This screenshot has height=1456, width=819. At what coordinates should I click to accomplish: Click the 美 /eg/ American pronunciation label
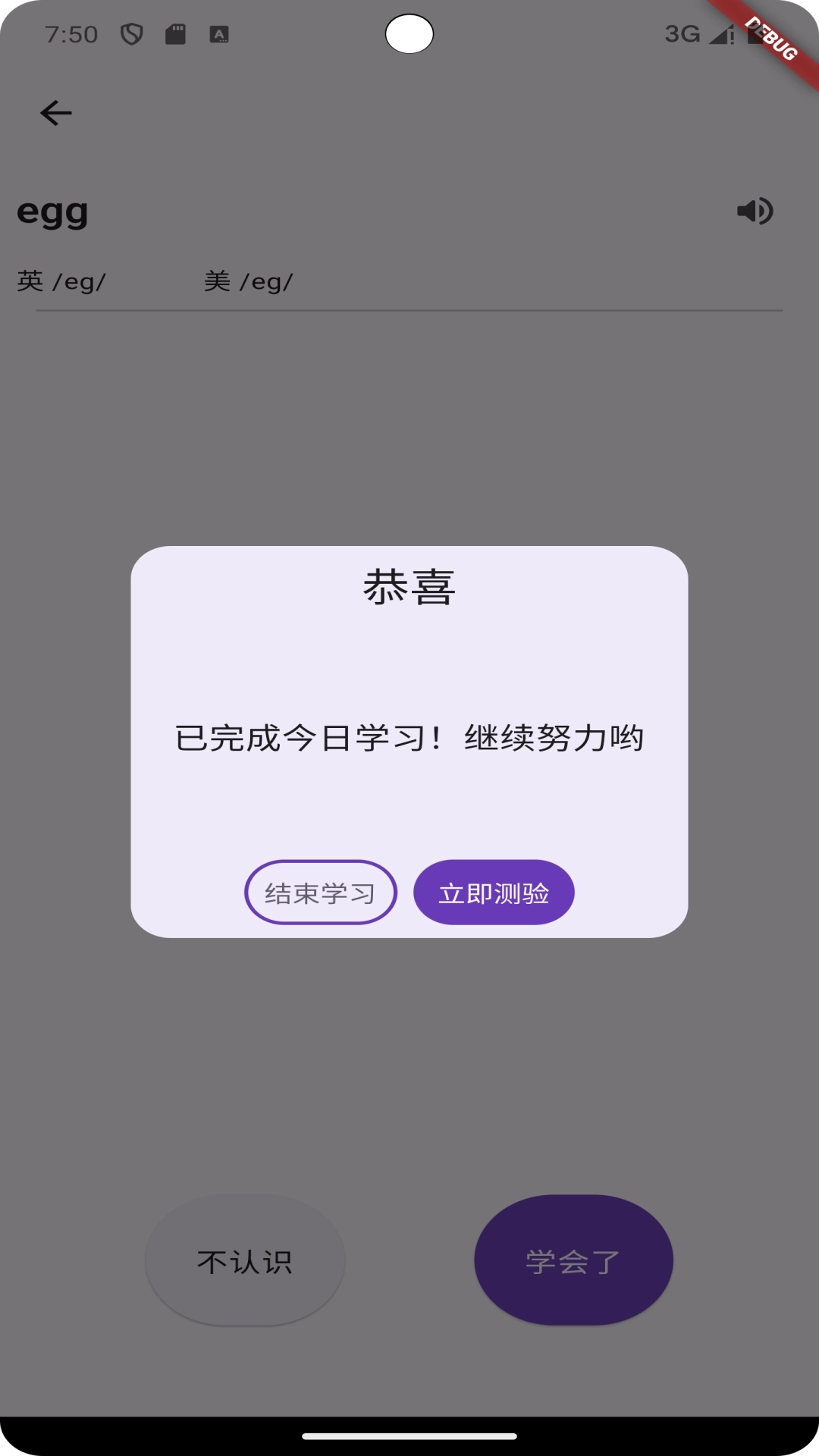(248, 280)
